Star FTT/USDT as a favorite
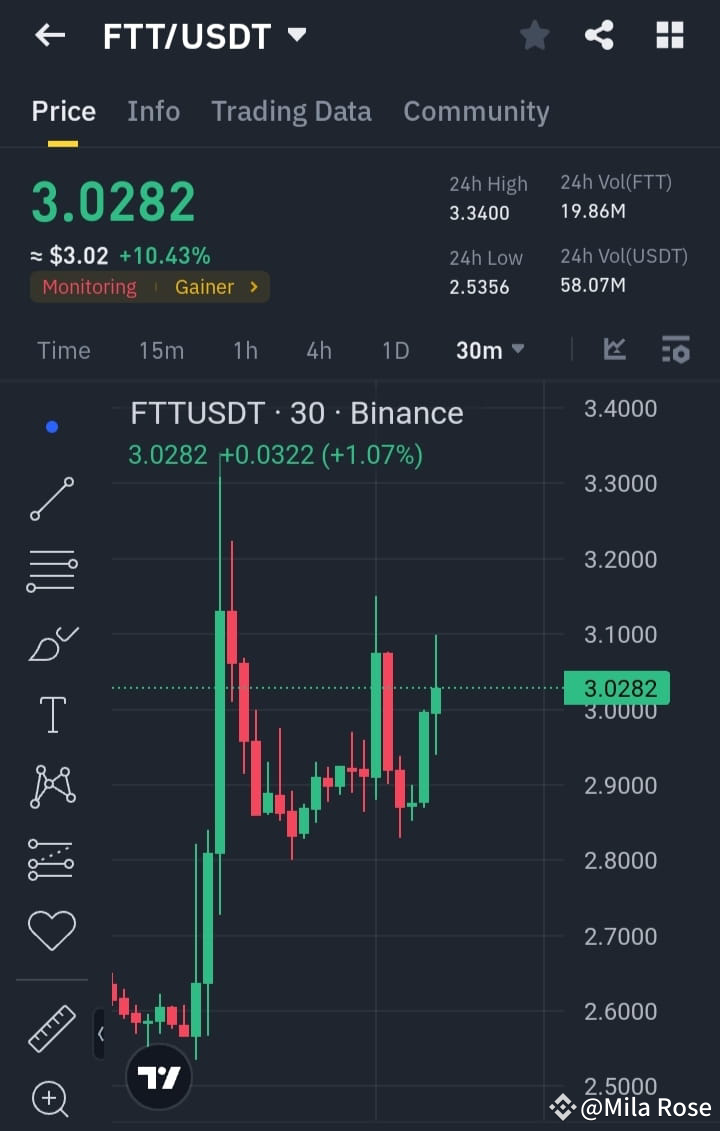The image size is (720, 1131). (x=534, y=35)
